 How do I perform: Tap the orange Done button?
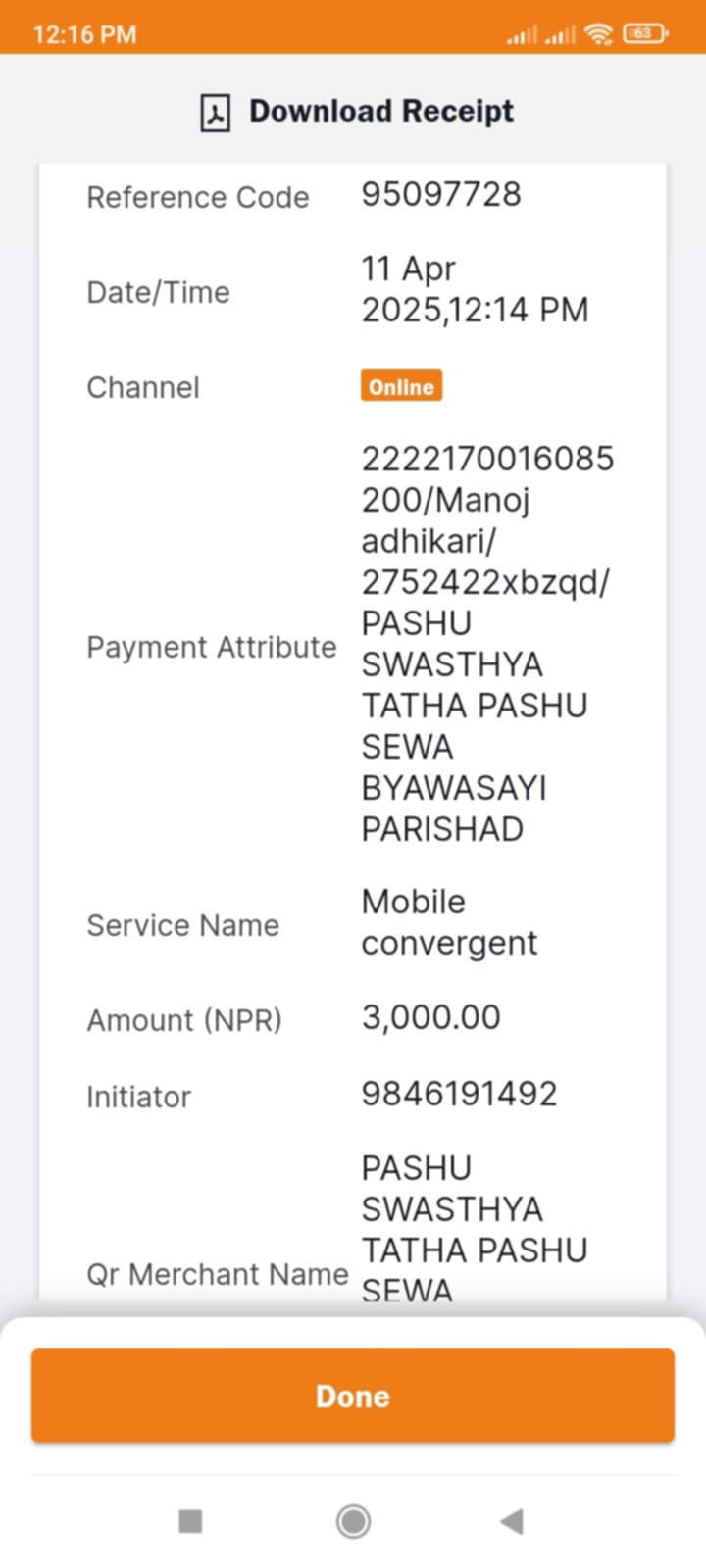click(x=353, y=1396)
